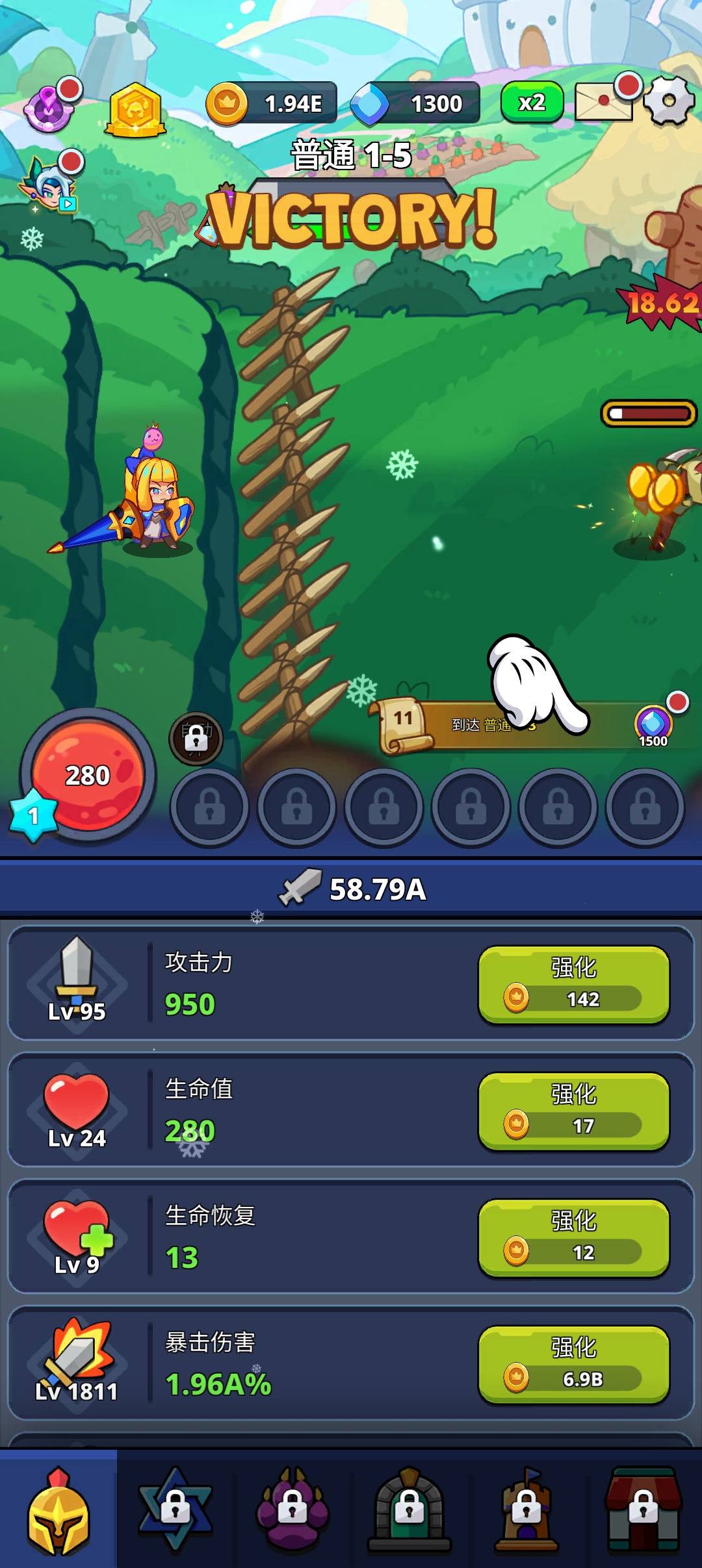The width and height of the screenshot is (702, 1568).
Task: Tap the locked castle tower tab
Action: 526,1508
